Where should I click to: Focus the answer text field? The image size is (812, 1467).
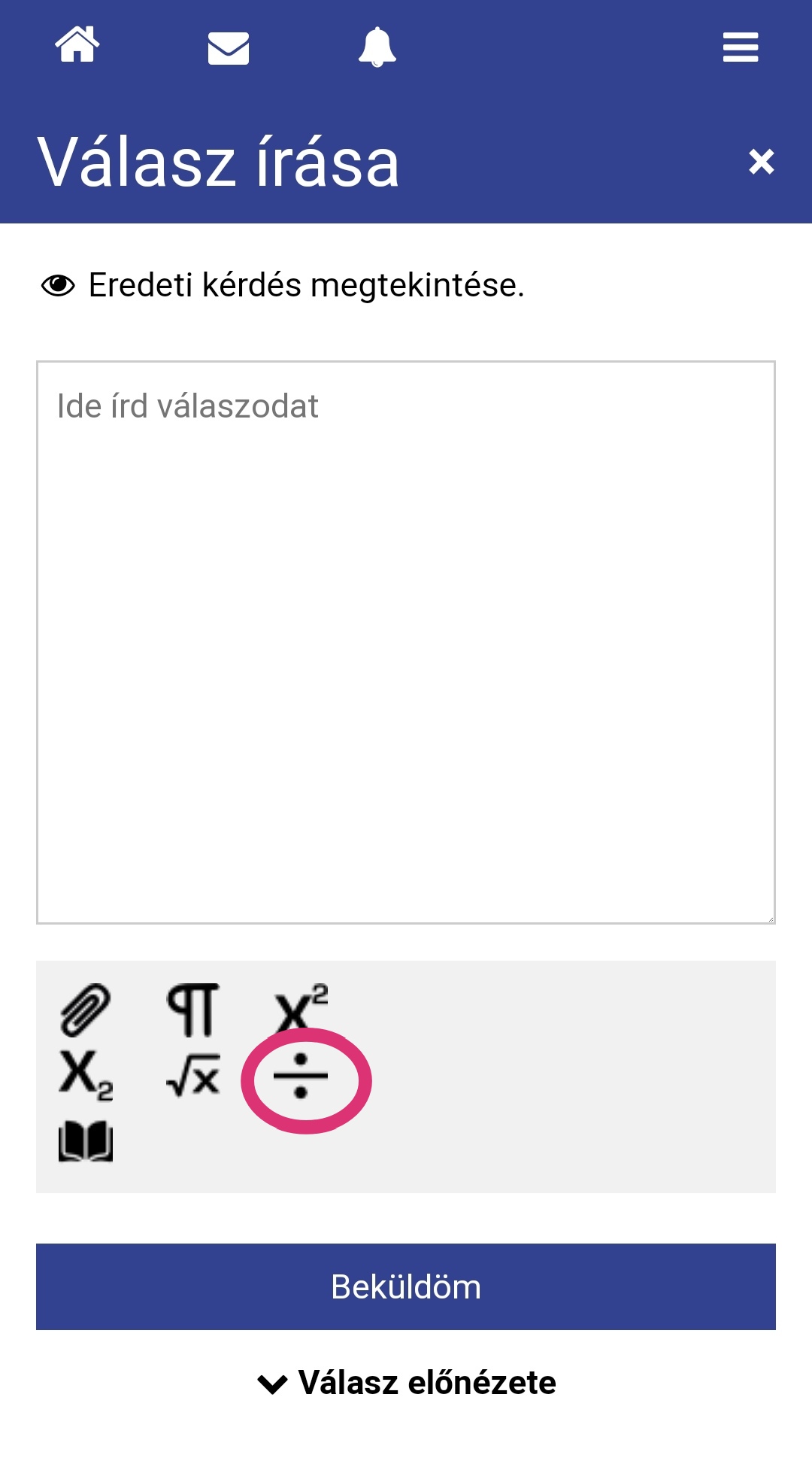[406, 642]
